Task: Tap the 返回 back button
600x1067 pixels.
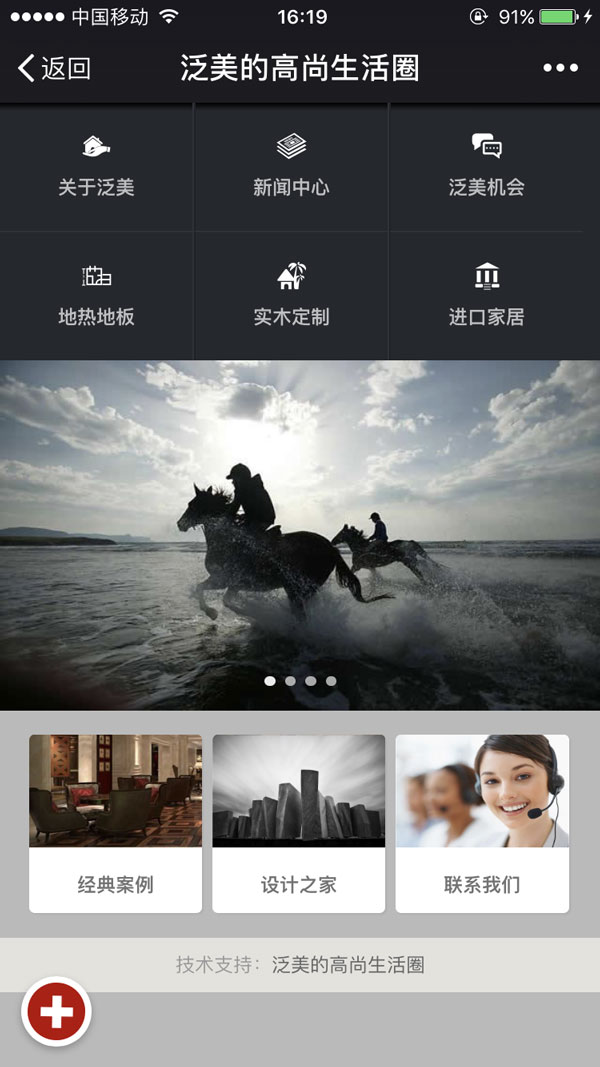Action: [55, 68]
